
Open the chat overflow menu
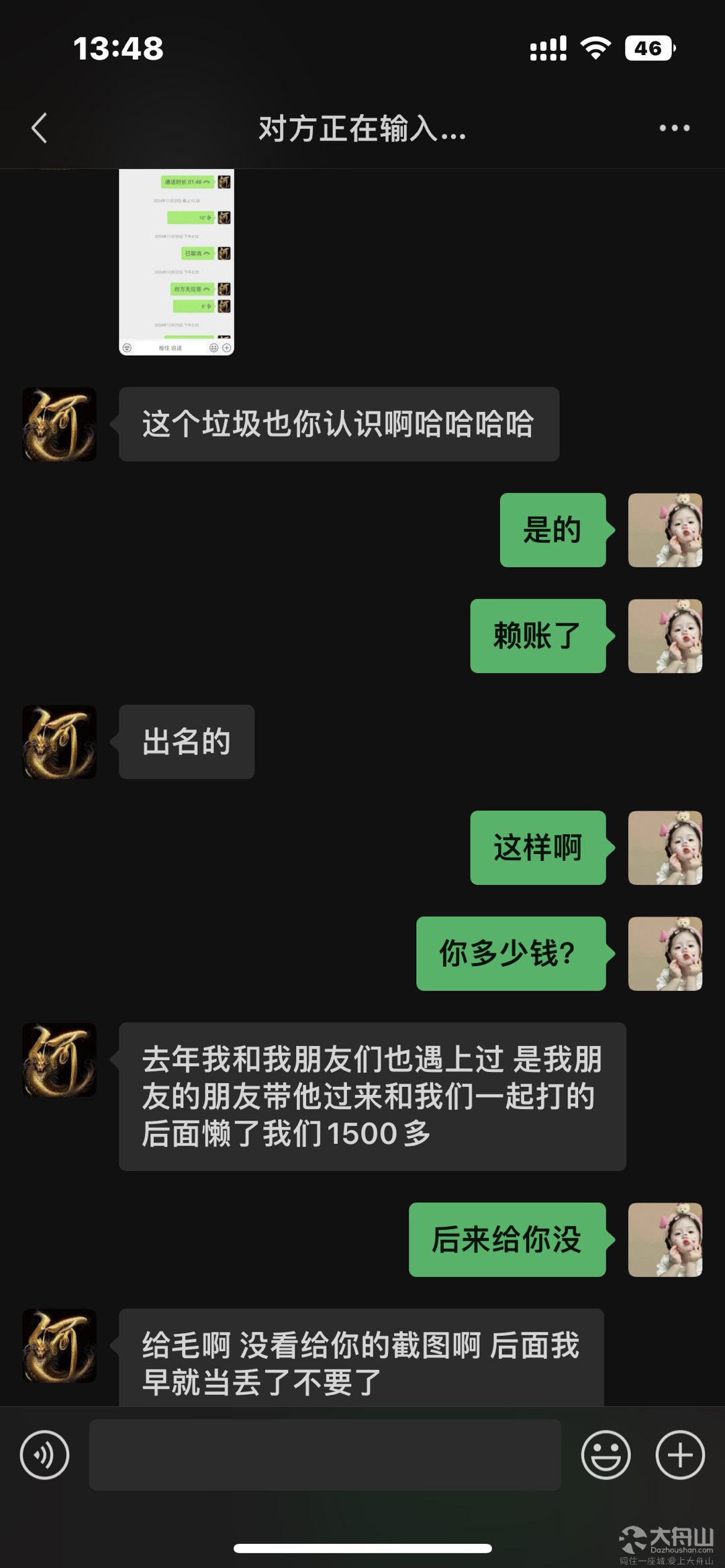pos(674,128)
